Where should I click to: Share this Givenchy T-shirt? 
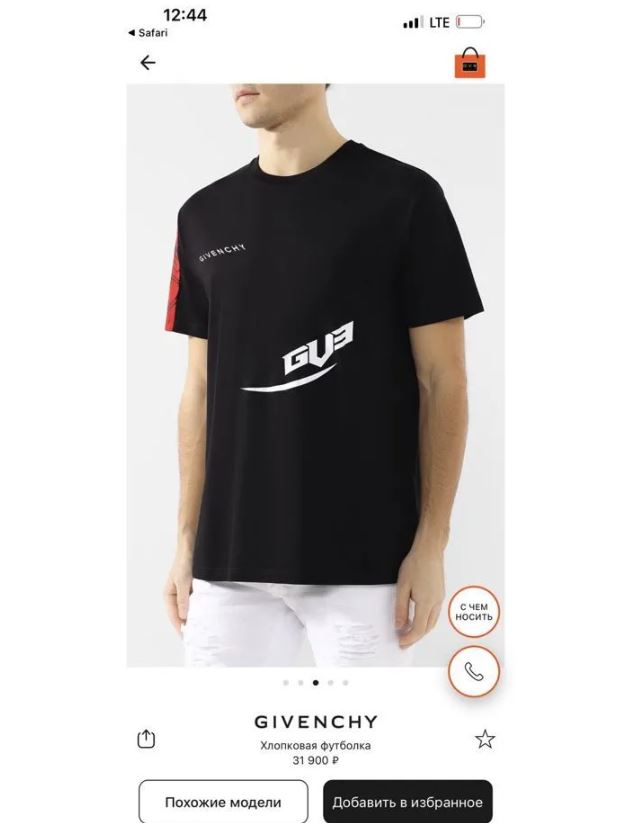[146, 739]
